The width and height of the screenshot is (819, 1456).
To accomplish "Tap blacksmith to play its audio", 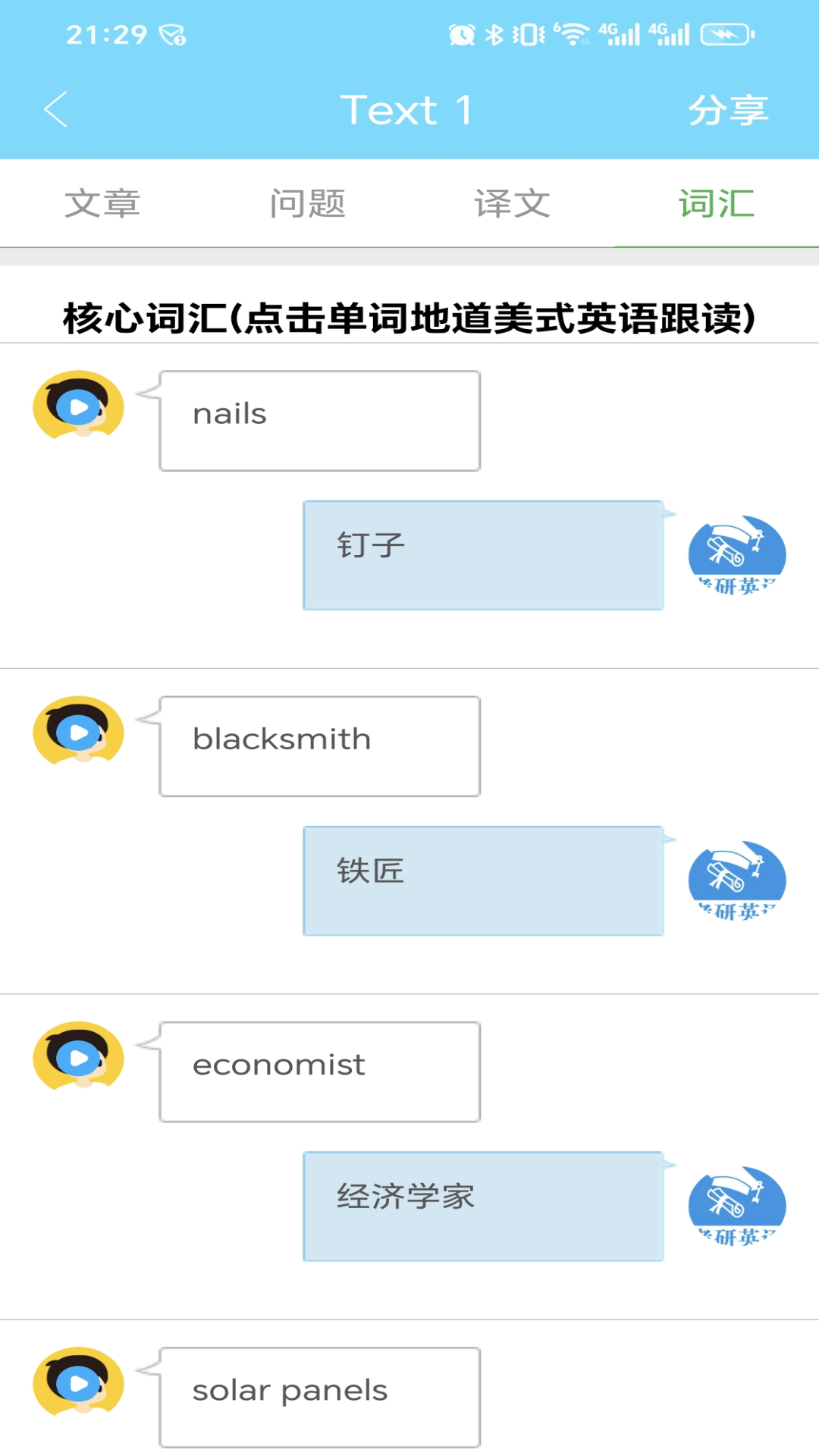I will click(318, 745).
